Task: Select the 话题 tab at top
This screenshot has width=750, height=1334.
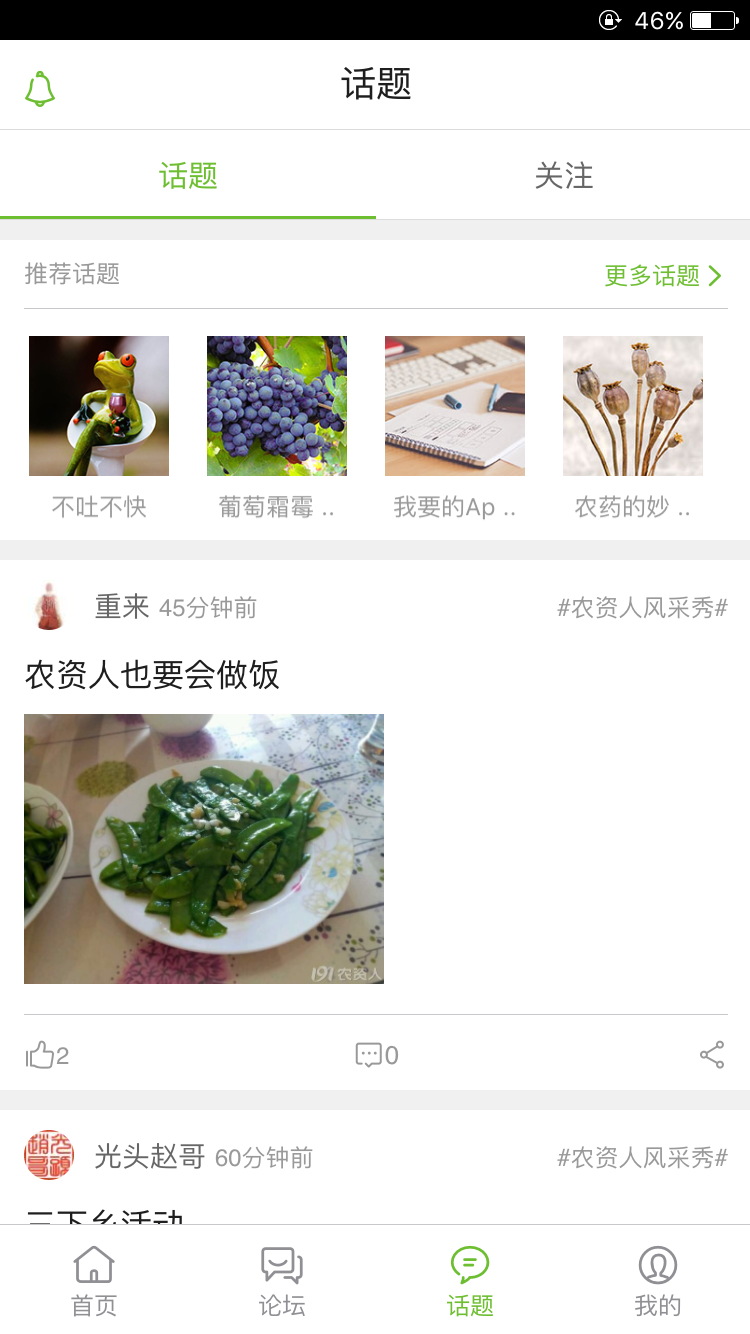Action: 188,176
